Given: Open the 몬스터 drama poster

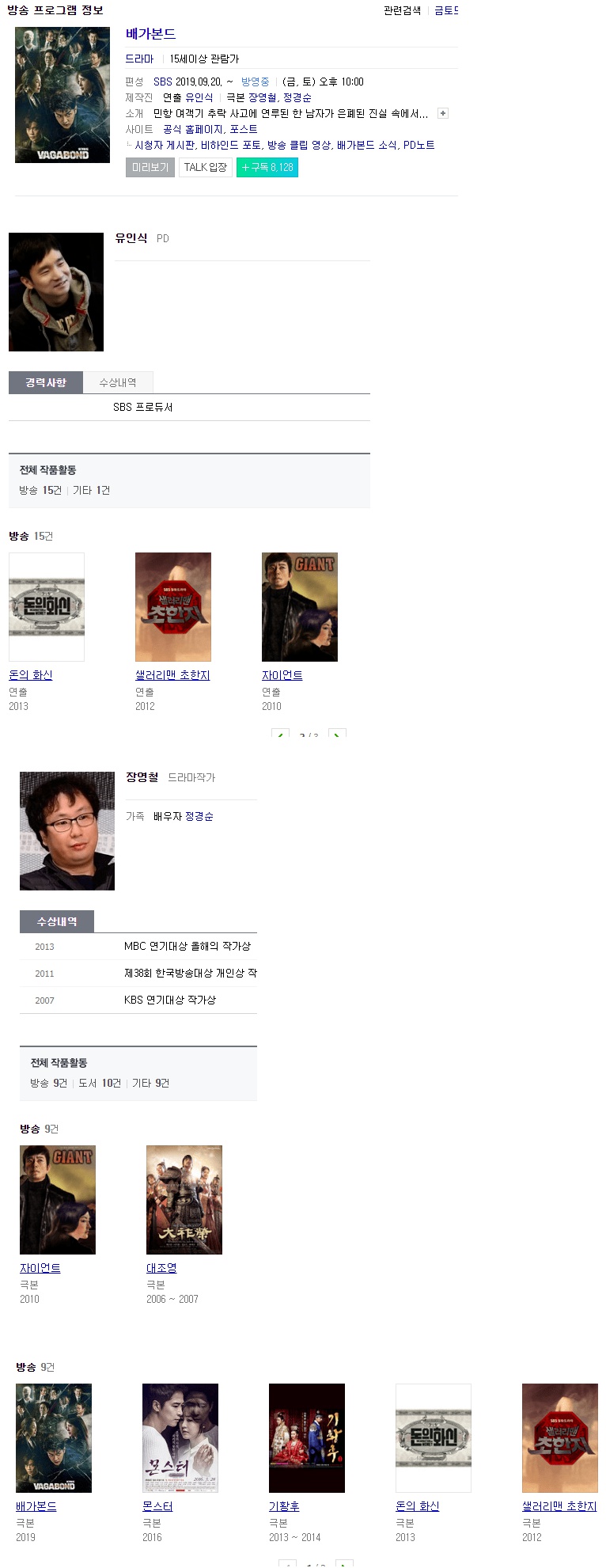Looking at the screenshot, I should [x=180, y=1437].
